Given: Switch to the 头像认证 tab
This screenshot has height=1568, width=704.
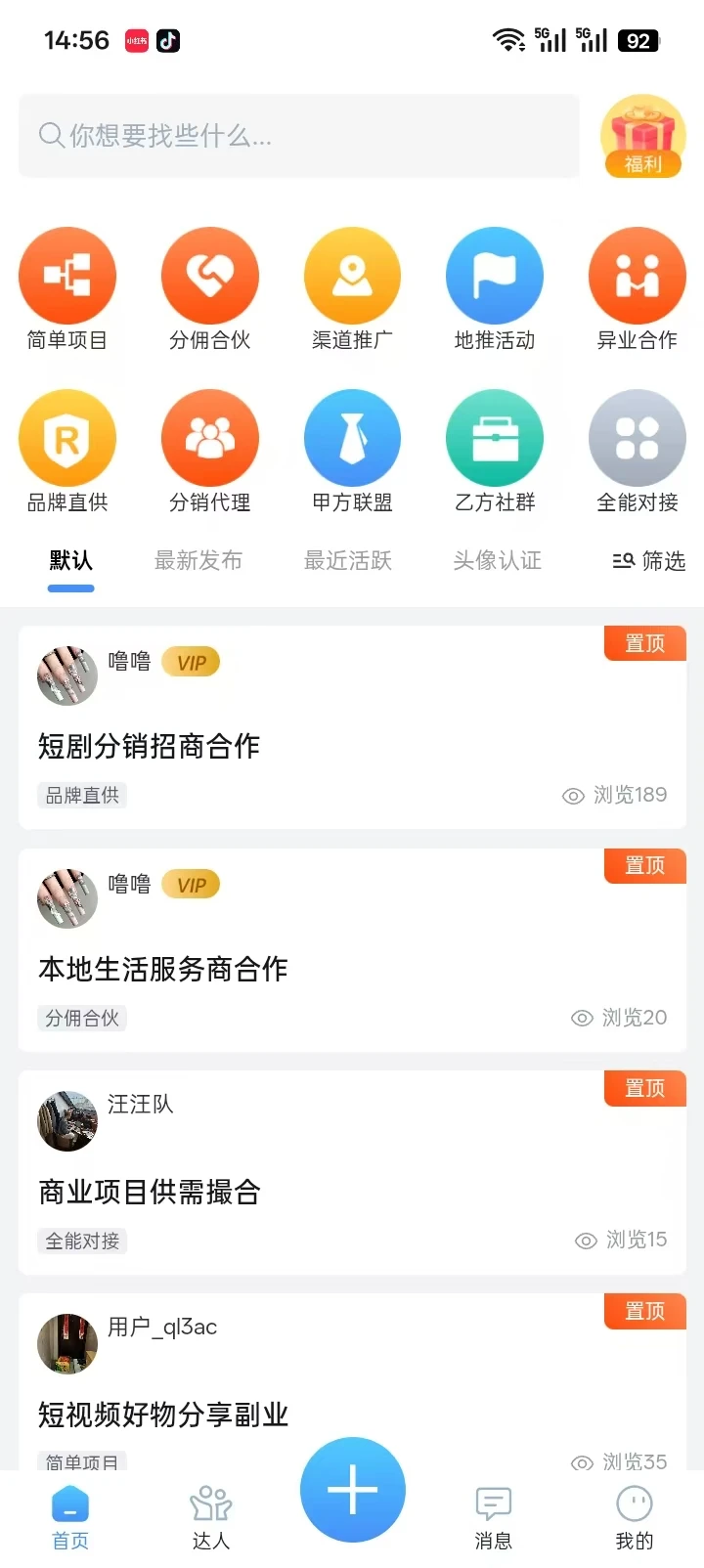Looking at the screenshot, I should tap(498, 560).
